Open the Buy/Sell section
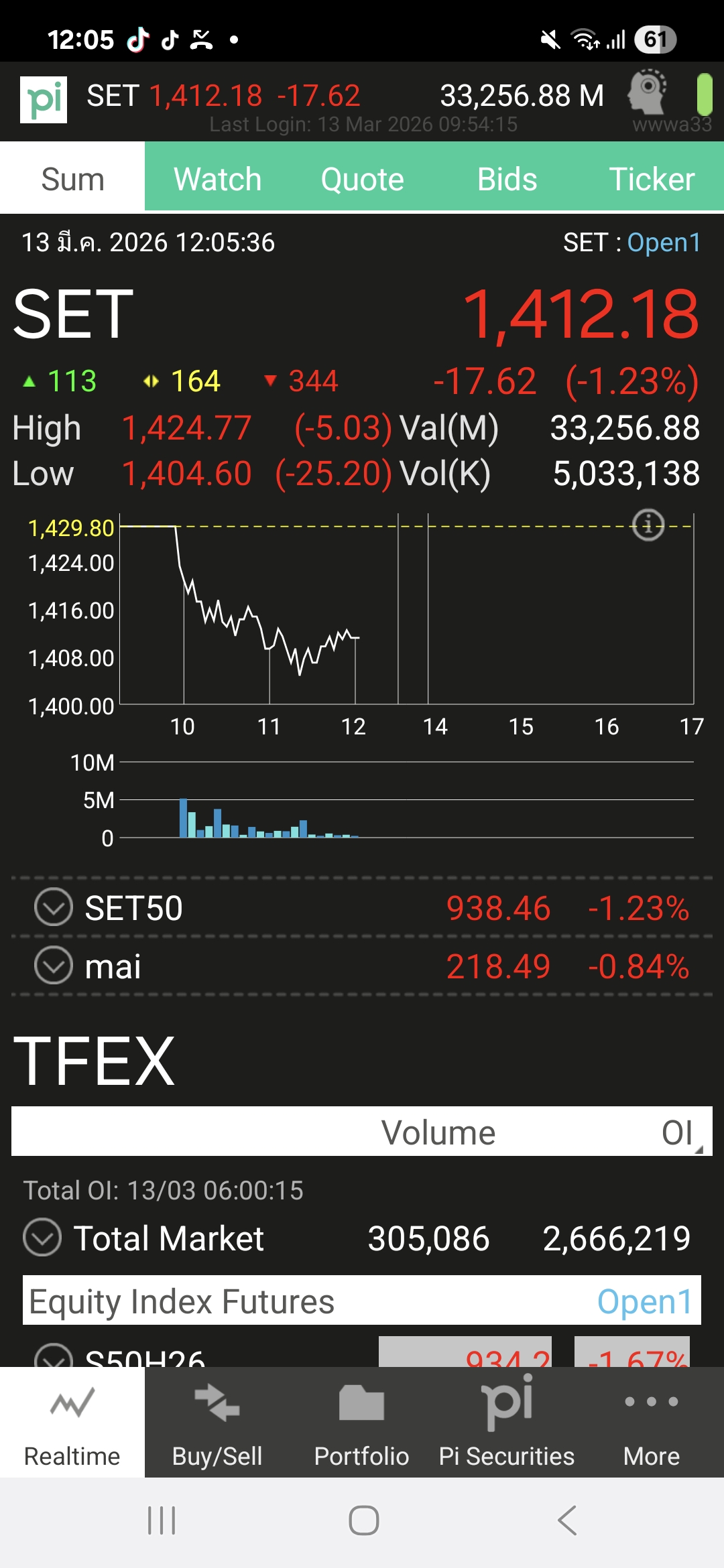 [217, 1423]
